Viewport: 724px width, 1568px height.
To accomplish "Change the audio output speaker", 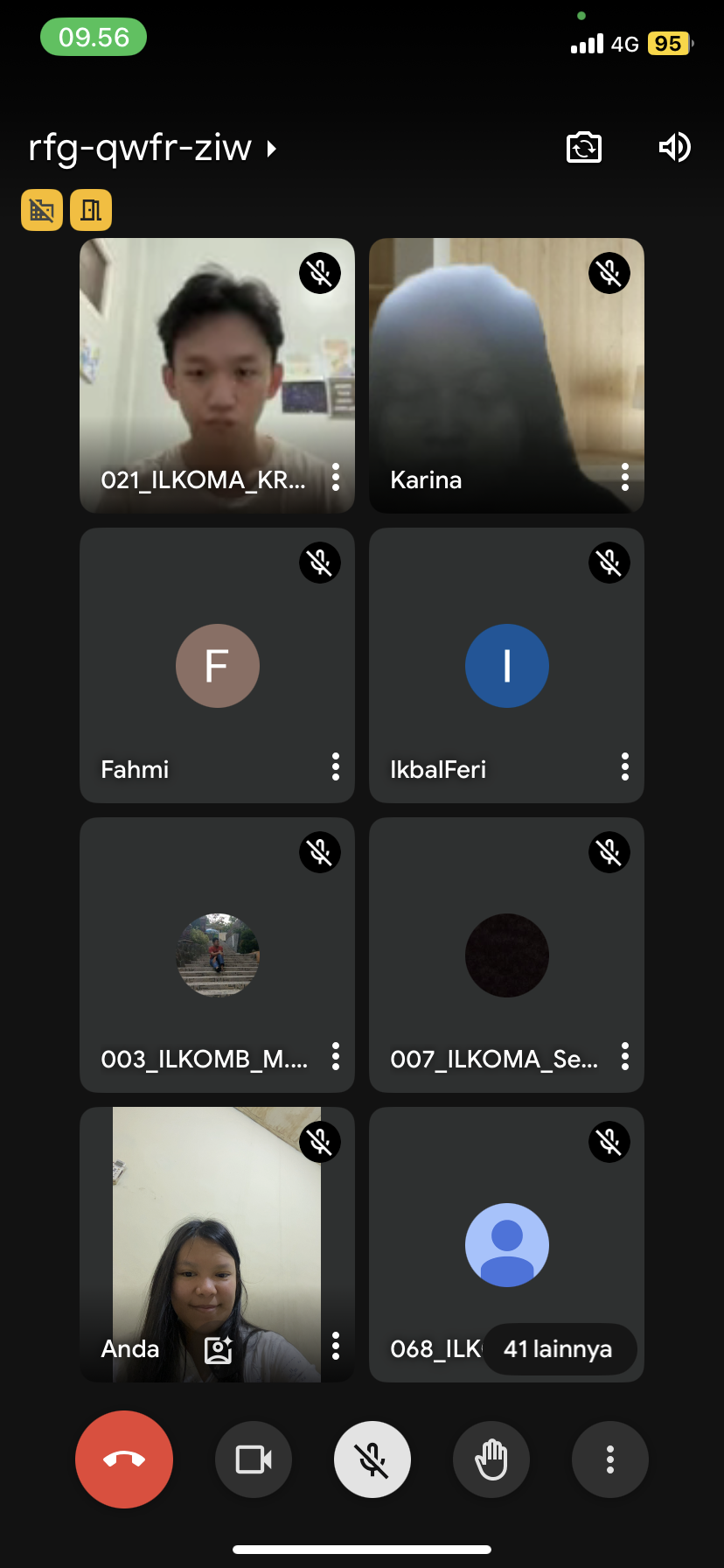I will pyautogui.click(x=674, y=147).
